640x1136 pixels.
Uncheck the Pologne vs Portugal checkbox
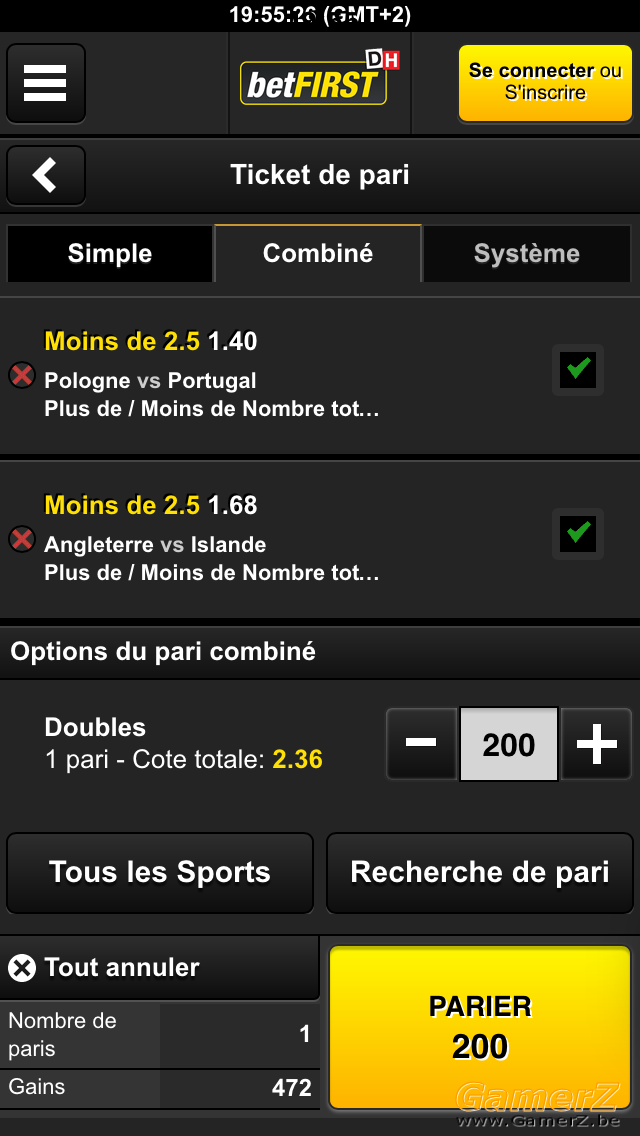point(578,370)
